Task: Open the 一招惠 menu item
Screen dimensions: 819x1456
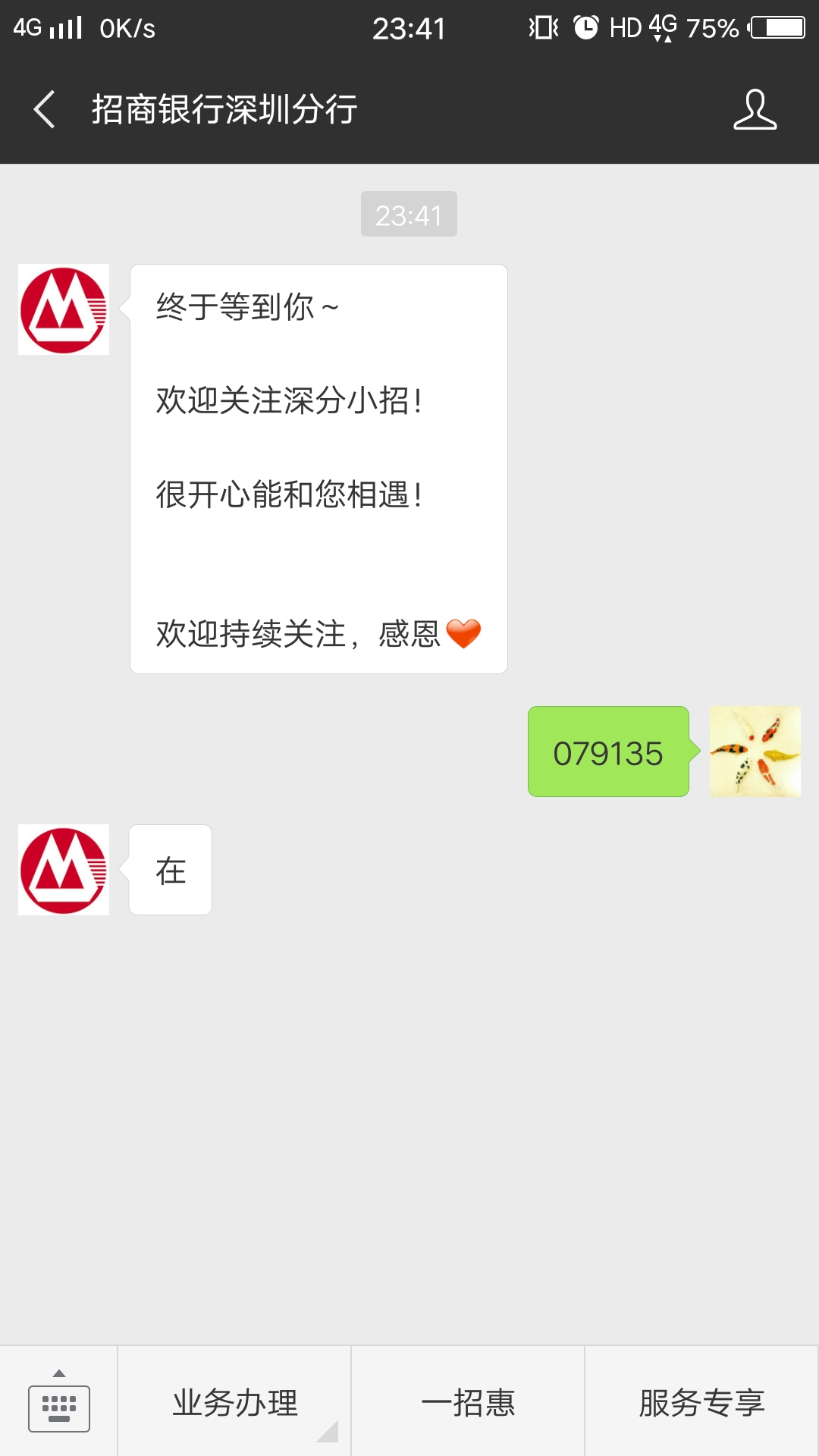Action: [x=468, y=1403]
